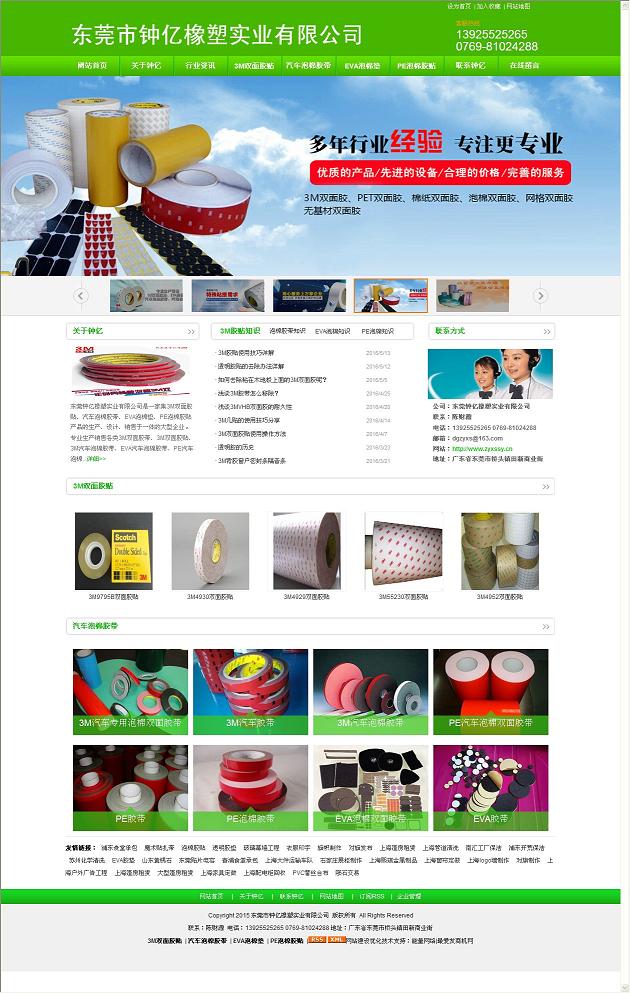
Task: Go to 关于钟亿 in top menu
Action: 146,65
